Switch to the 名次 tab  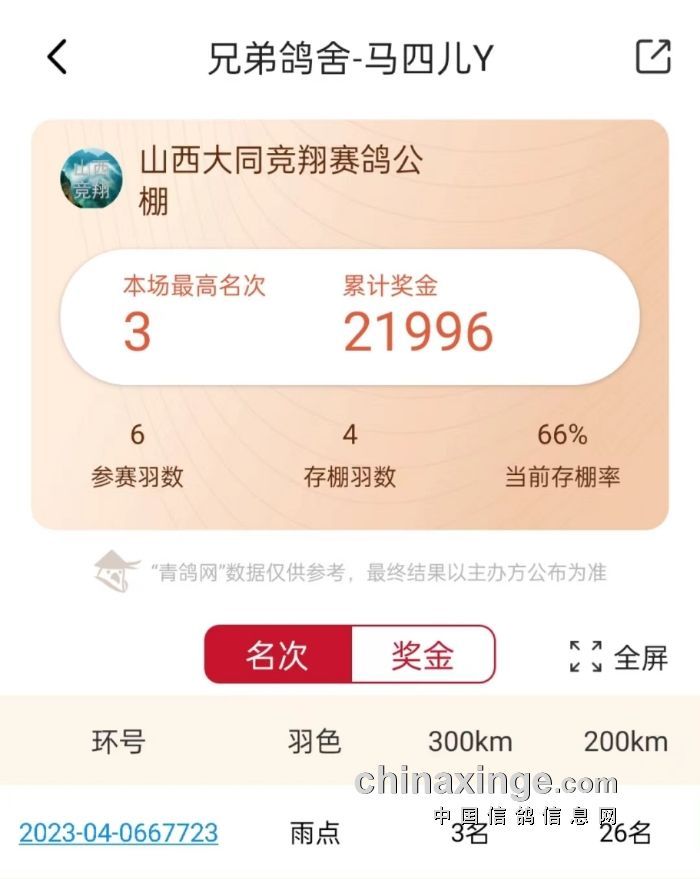coord(277,655)
